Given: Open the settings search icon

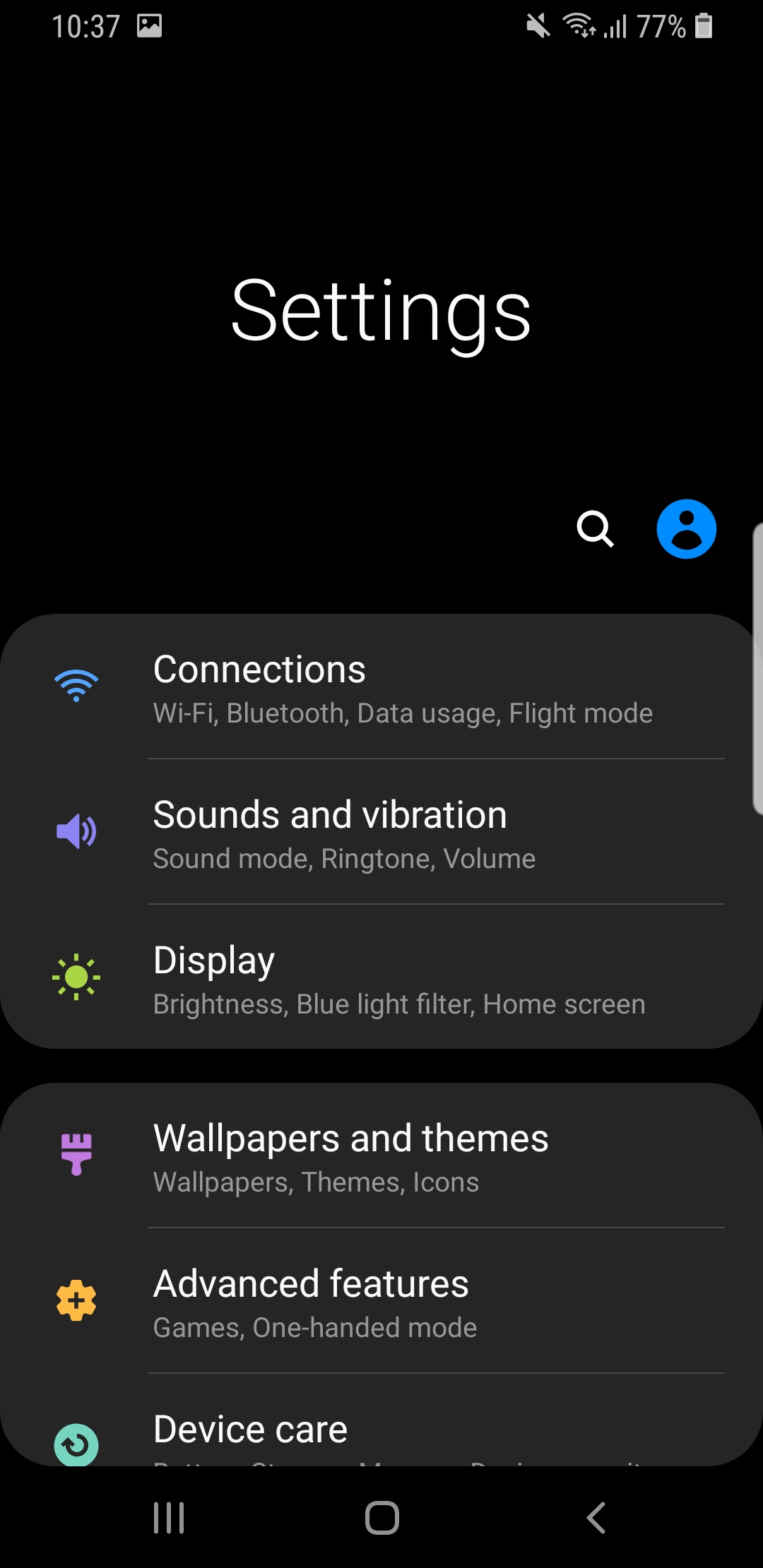Looking at the screenshot, I should (595, 529).
